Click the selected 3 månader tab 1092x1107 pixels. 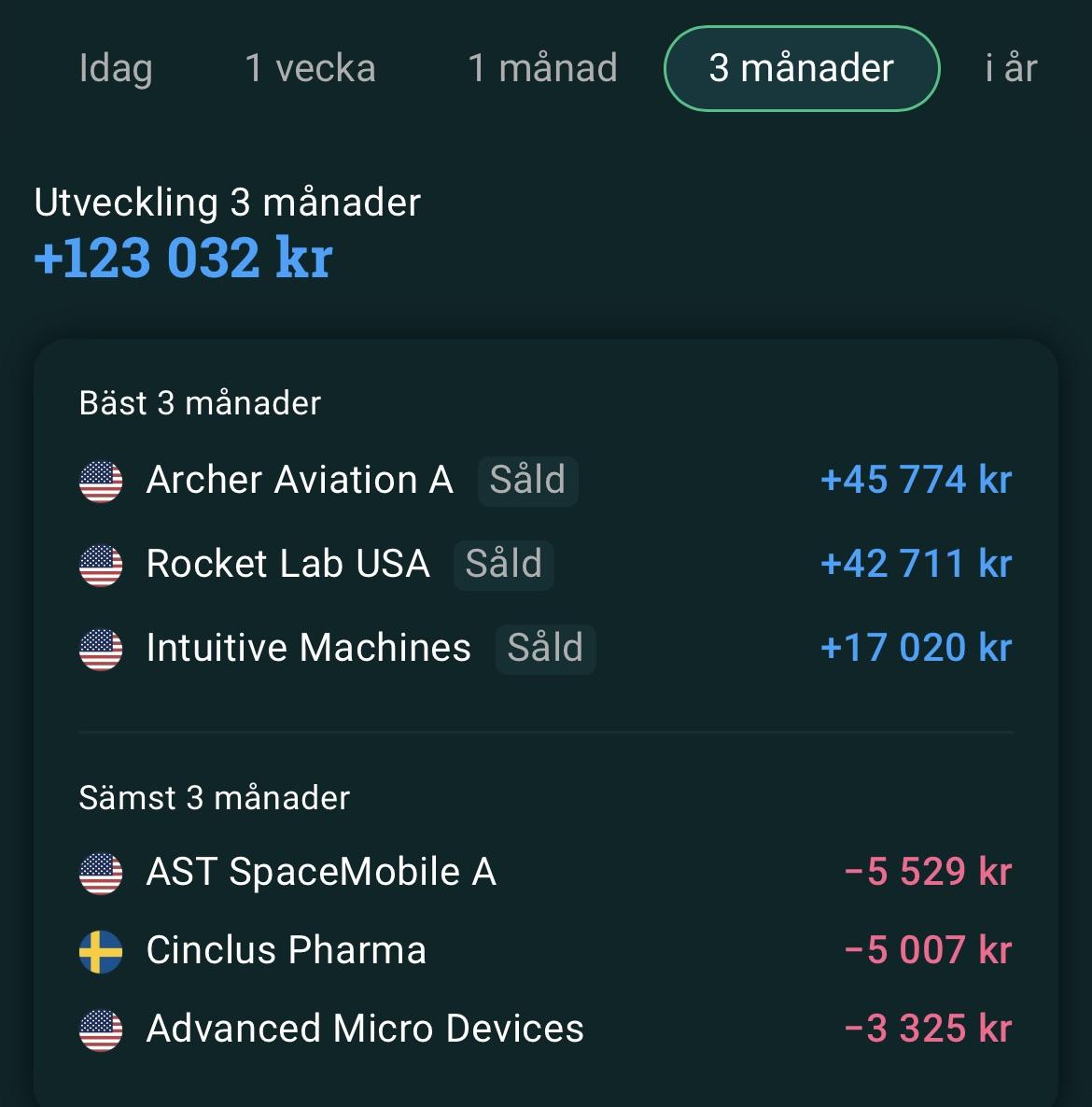(801, 68)
